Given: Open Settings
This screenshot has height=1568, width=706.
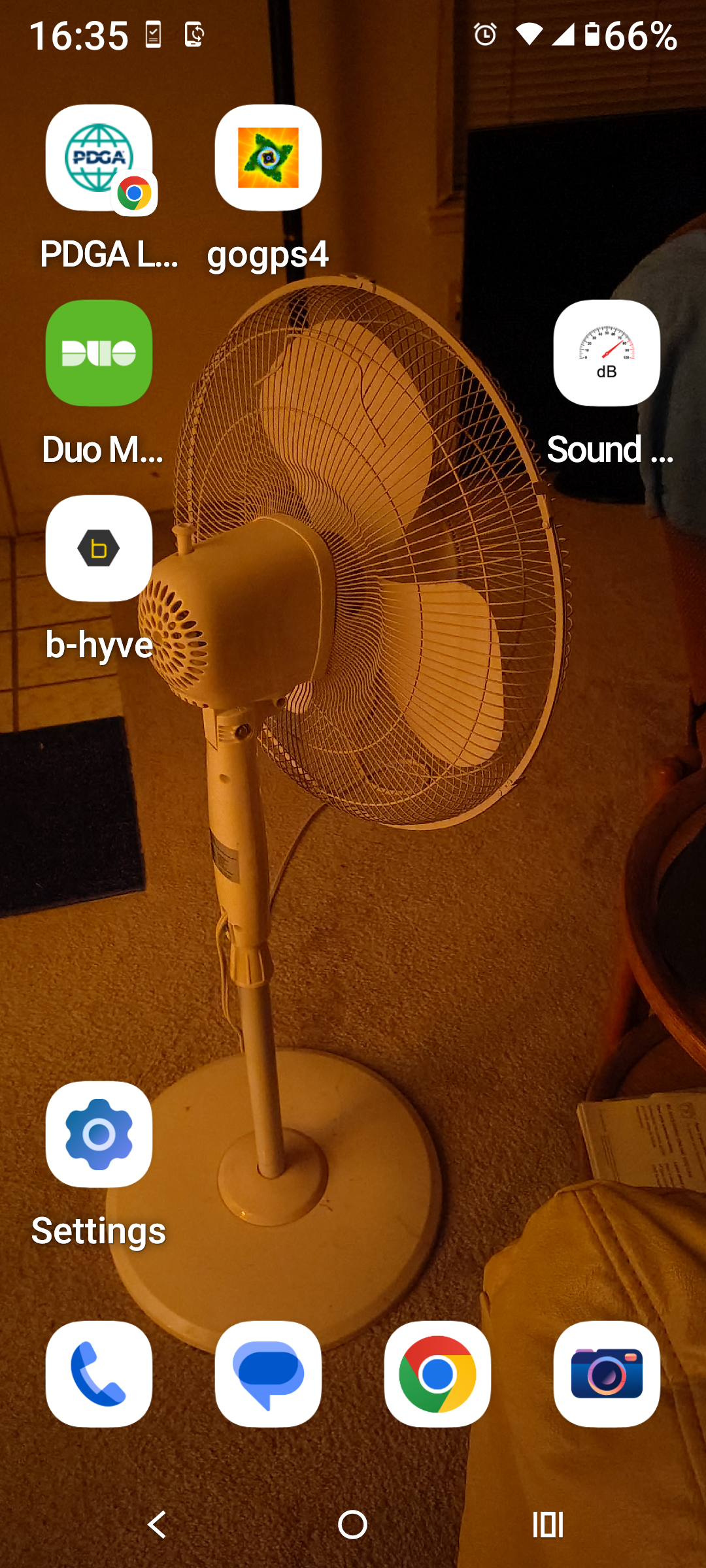Looking at the screenshot, I should point(99,1134).
